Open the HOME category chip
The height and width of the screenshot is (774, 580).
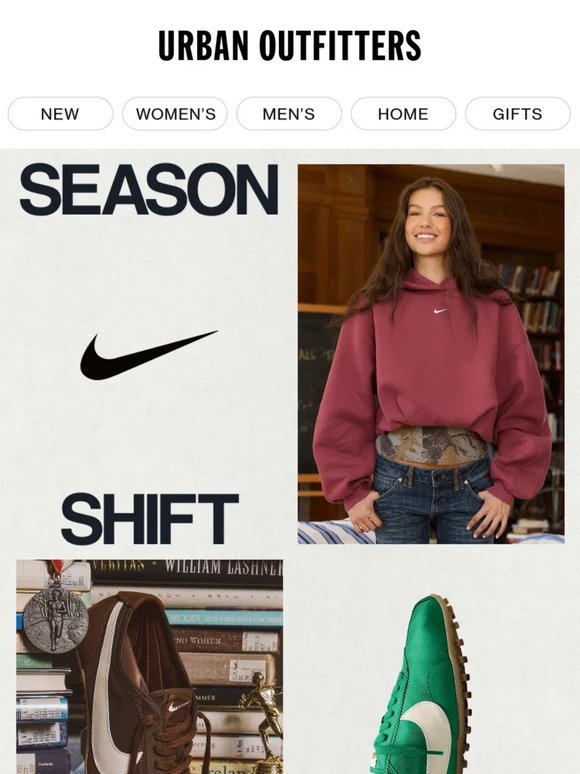pos(403,114)
